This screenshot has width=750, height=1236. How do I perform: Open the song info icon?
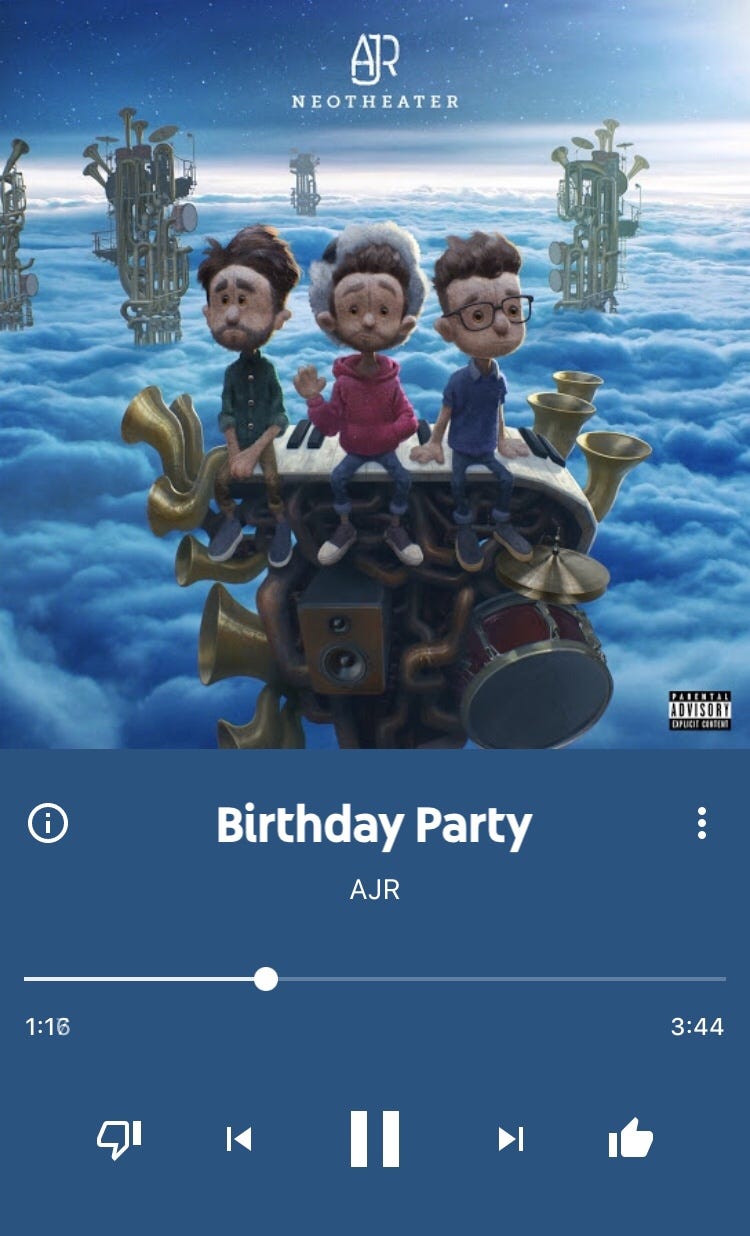(x=48, y=823)
